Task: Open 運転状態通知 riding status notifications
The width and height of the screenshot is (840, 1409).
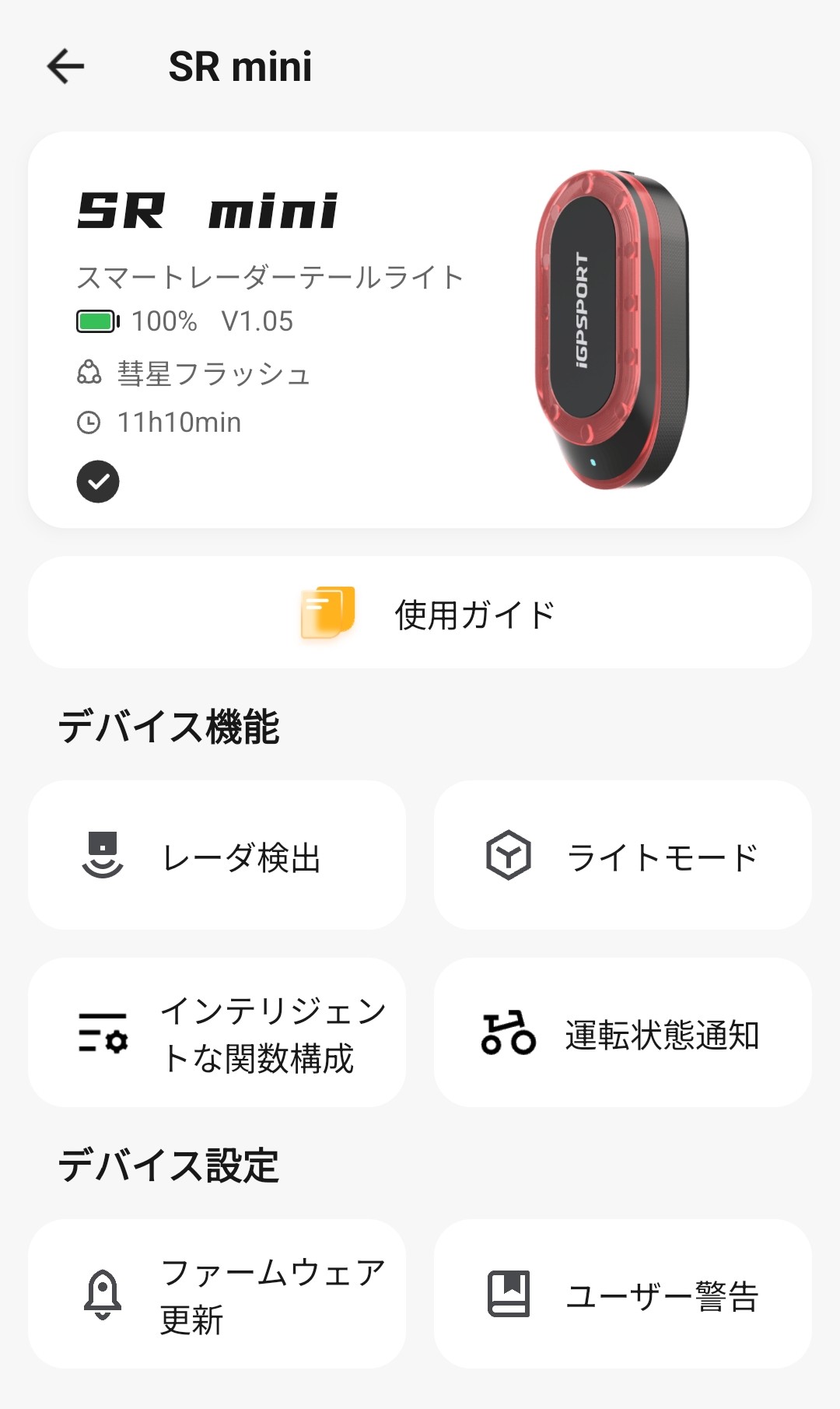Action: point(622,1032)
